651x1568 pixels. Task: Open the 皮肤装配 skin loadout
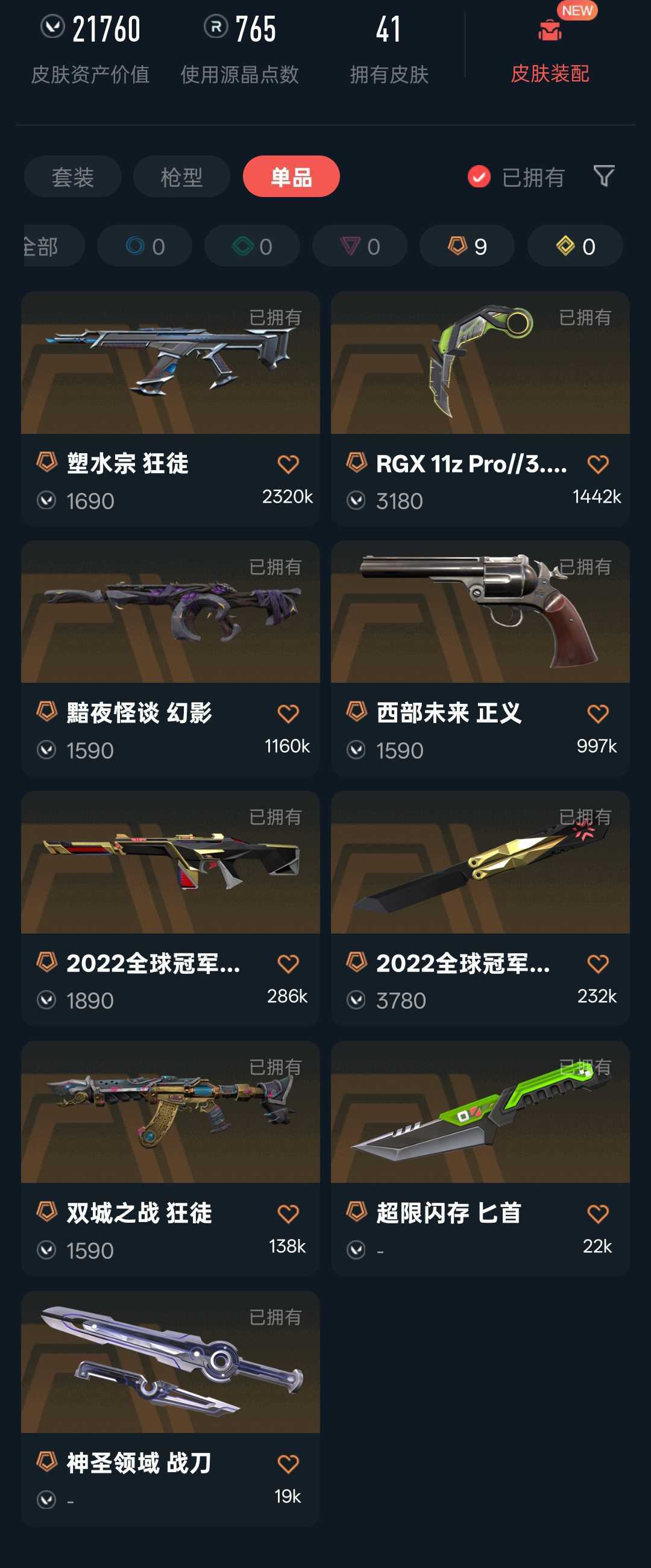coord(549,52)
